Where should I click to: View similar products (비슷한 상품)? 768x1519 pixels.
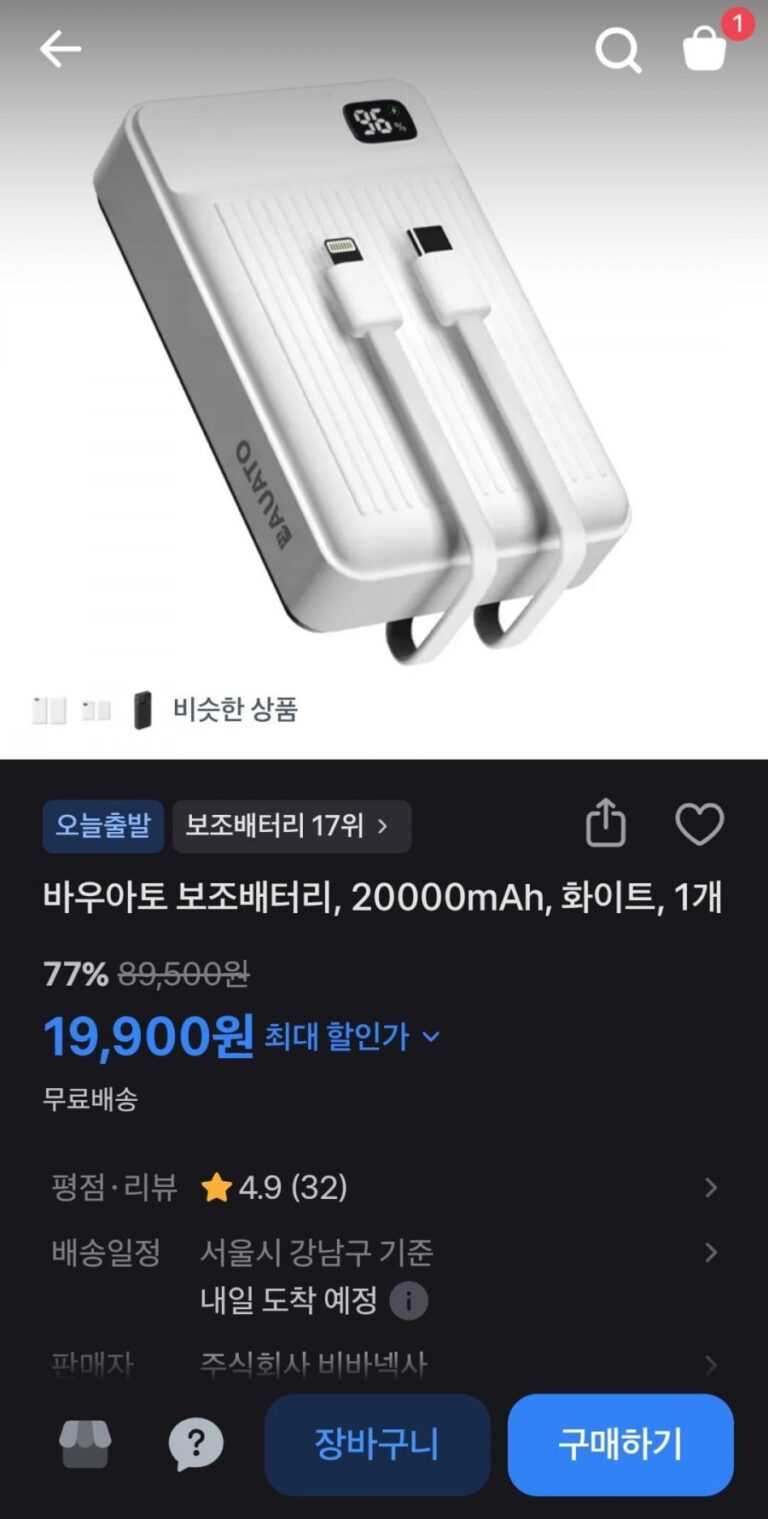click(235, 710)
